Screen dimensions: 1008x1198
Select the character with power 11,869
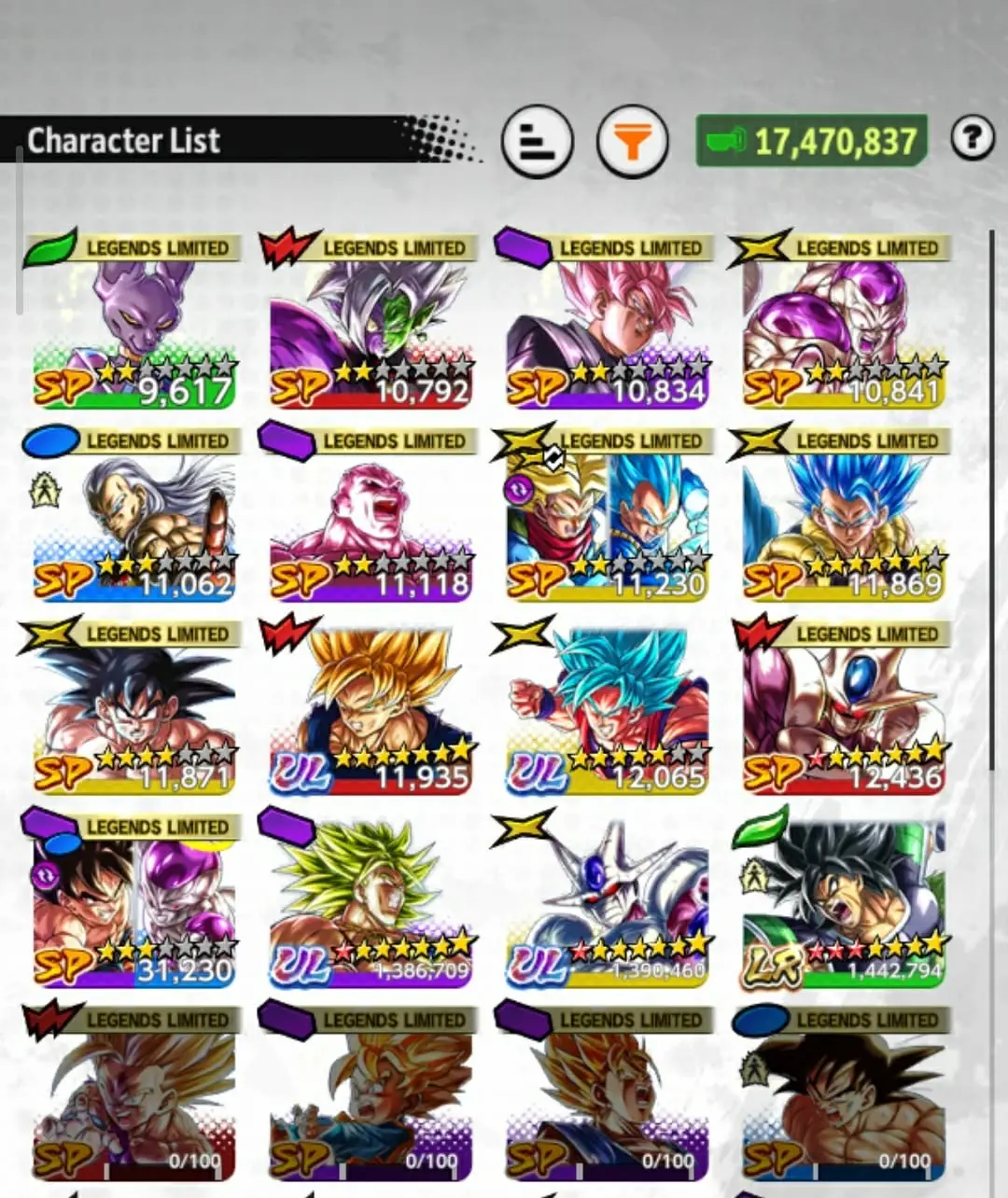pyautogui.click(x=844, y=515)
